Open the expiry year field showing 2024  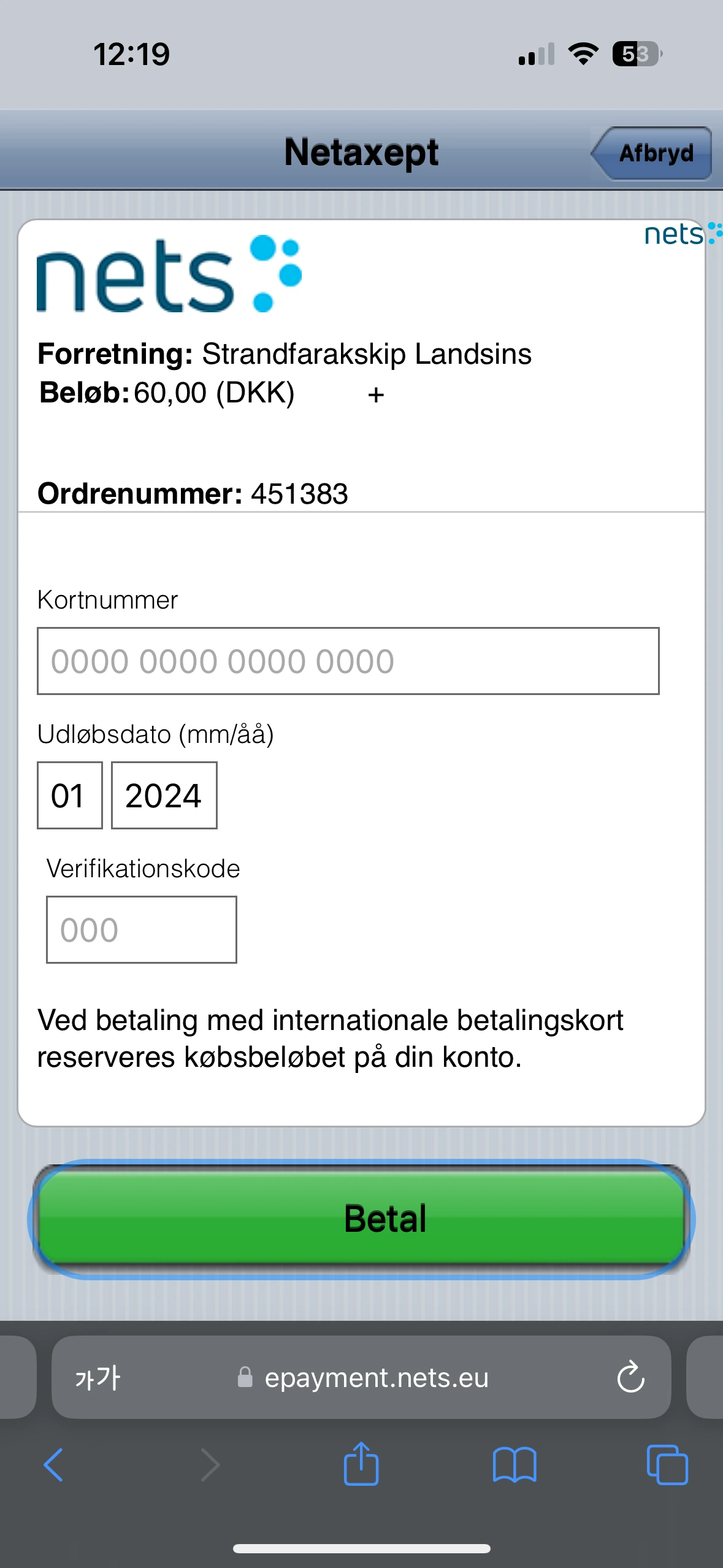164,796
